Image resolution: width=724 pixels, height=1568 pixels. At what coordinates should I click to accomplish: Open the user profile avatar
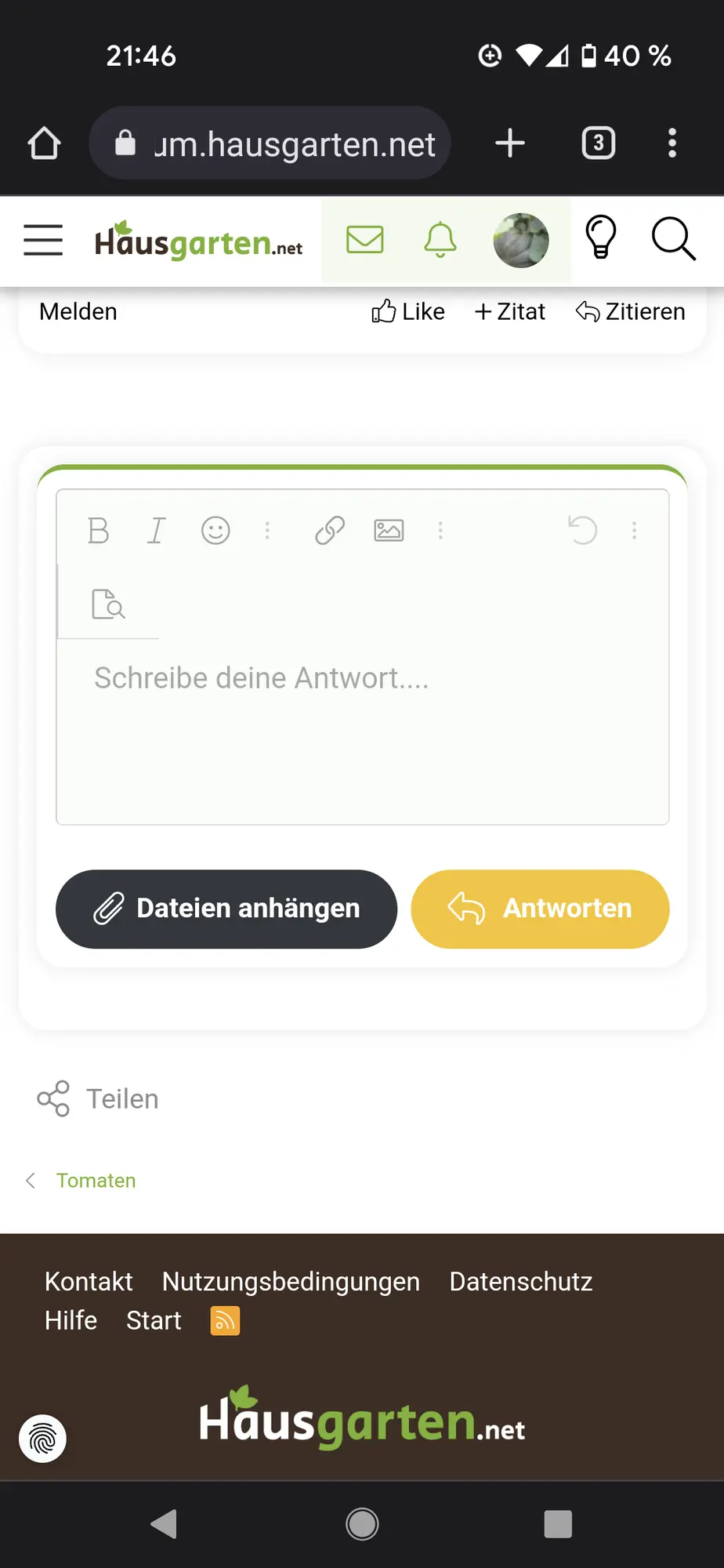(x=520, y=240)
